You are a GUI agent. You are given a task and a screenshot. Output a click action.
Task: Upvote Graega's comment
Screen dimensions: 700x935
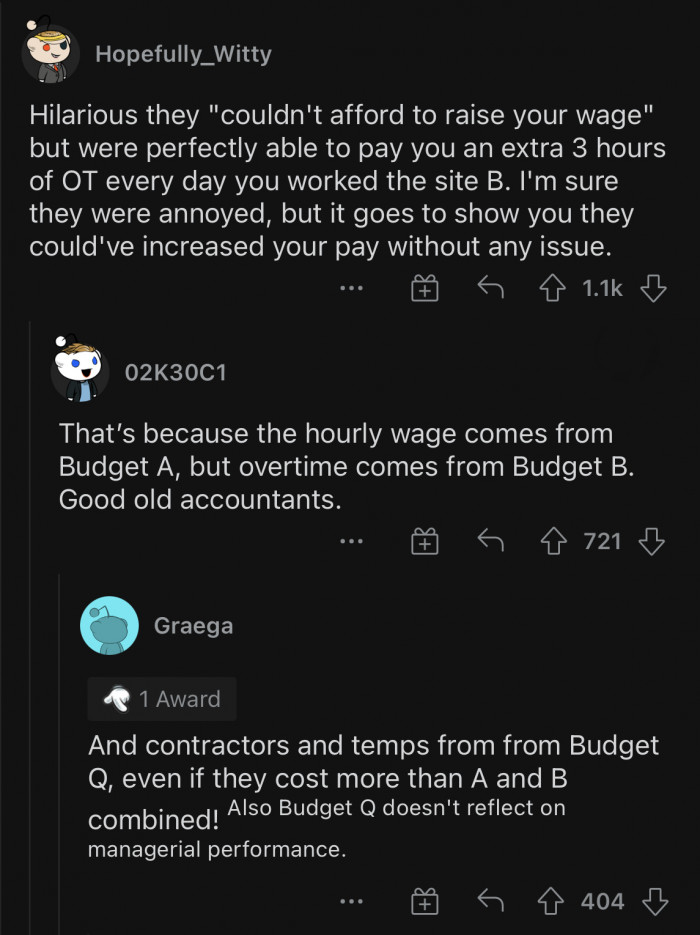coord(552,902)
